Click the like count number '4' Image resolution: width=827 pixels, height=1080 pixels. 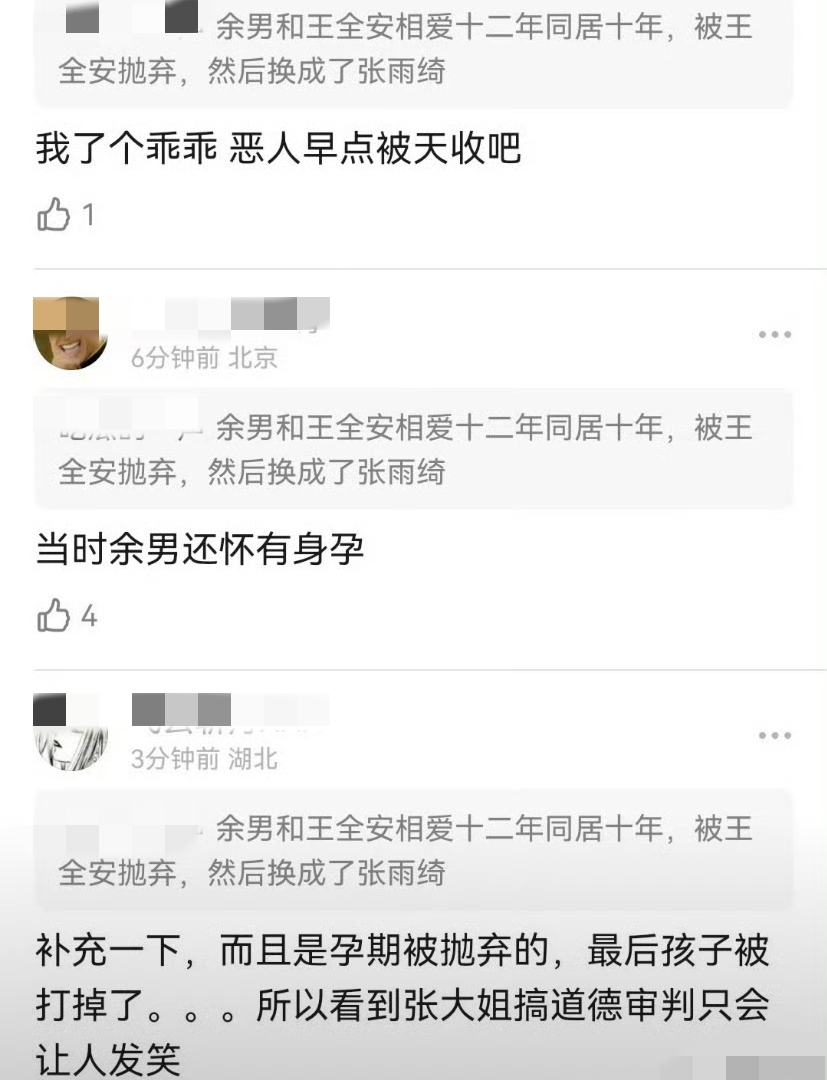(x=88, y=618)
